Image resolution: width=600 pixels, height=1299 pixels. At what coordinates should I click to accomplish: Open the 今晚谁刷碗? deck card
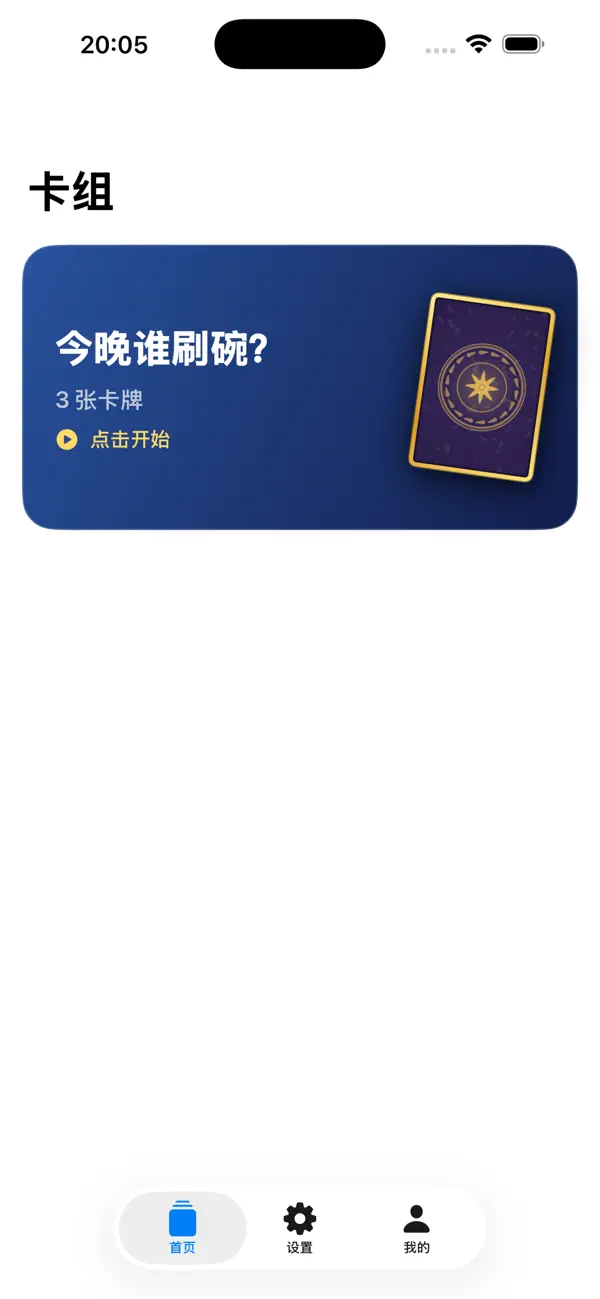click(x=300, y=387)
